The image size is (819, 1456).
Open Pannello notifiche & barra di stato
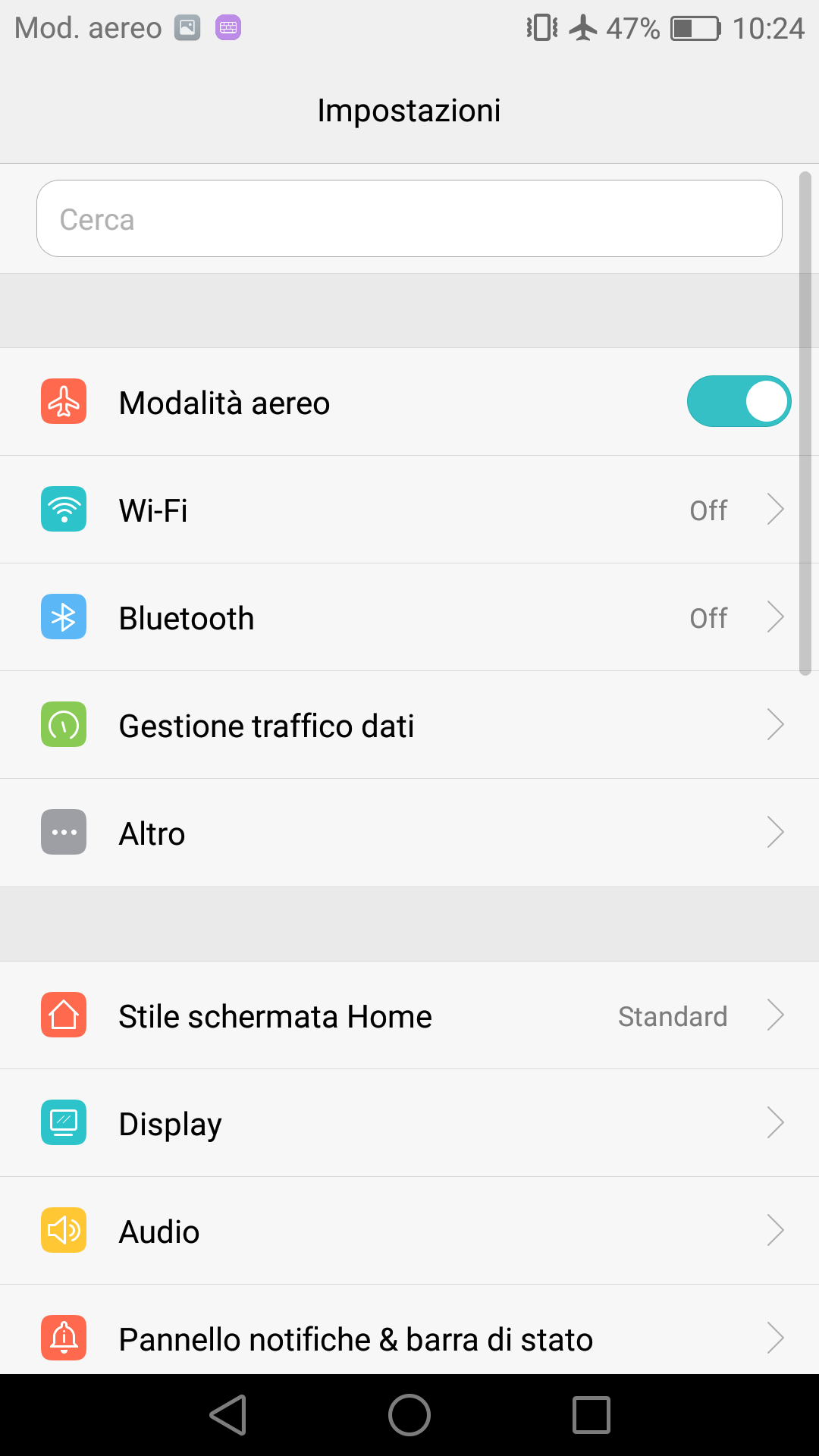(x=409, y=1330)
